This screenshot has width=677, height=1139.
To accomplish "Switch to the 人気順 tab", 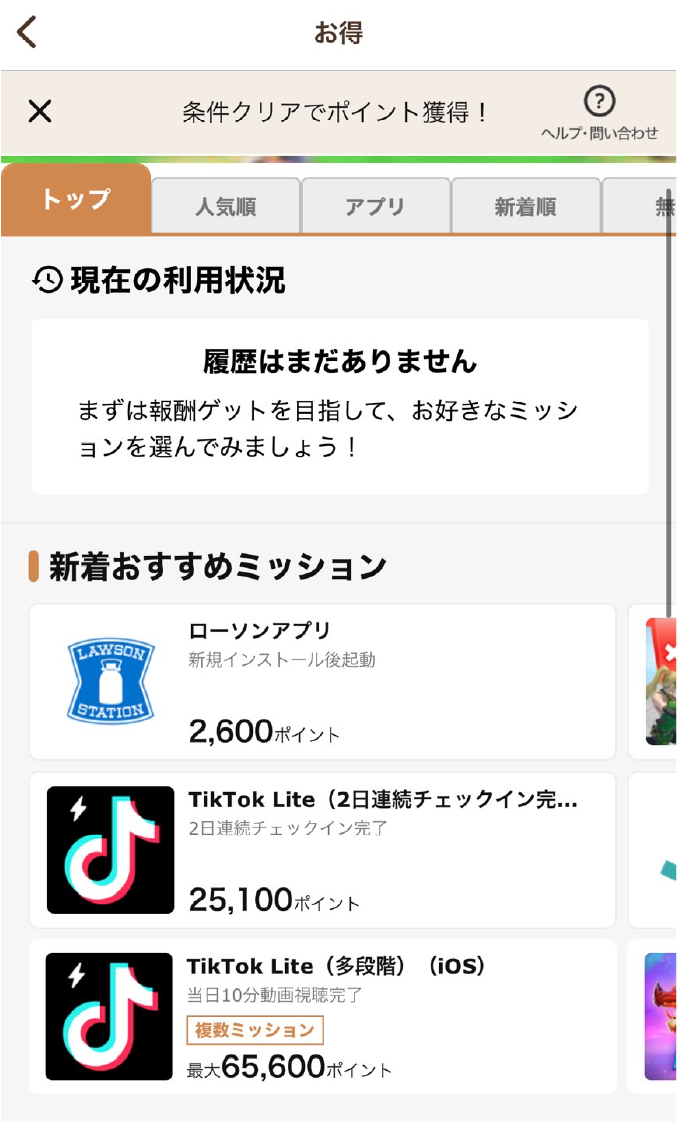I will (x=225, y=207).
